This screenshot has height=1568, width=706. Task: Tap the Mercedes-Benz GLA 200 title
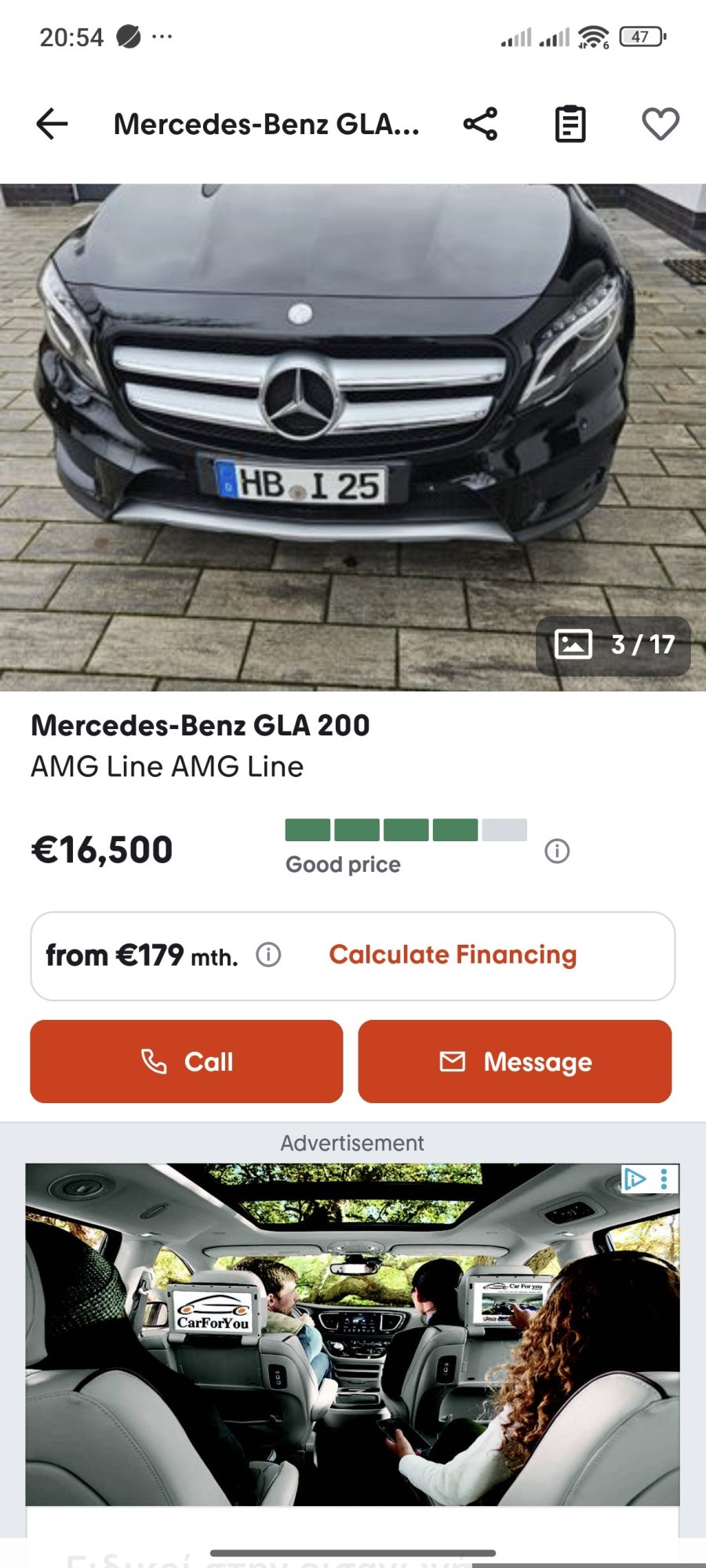click(199, 726)
